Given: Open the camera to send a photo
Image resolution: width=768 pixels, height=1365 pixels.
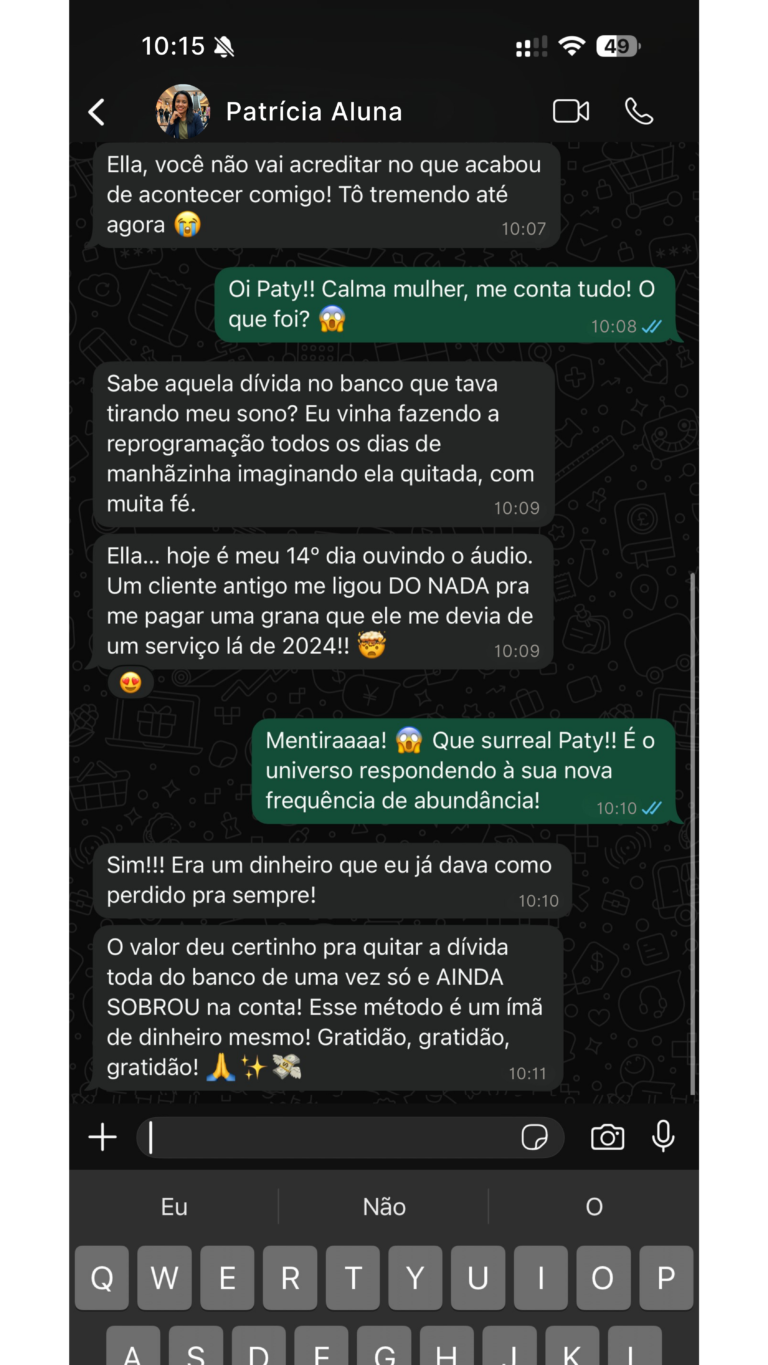Looking at the screenshot, I should 607,1137.
